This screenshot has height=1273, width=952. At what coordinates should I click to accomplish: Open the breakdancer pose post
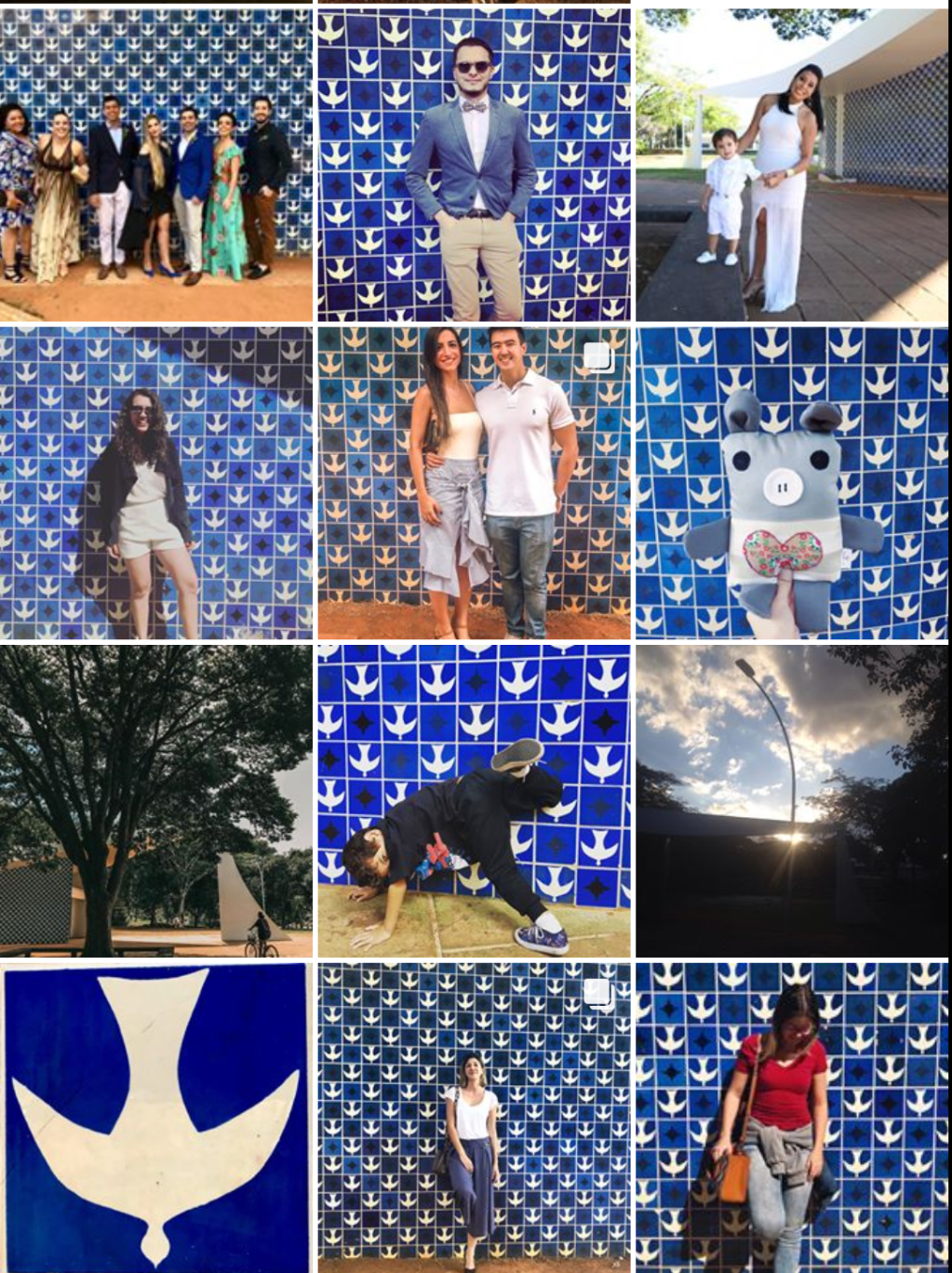coord(474,801)
